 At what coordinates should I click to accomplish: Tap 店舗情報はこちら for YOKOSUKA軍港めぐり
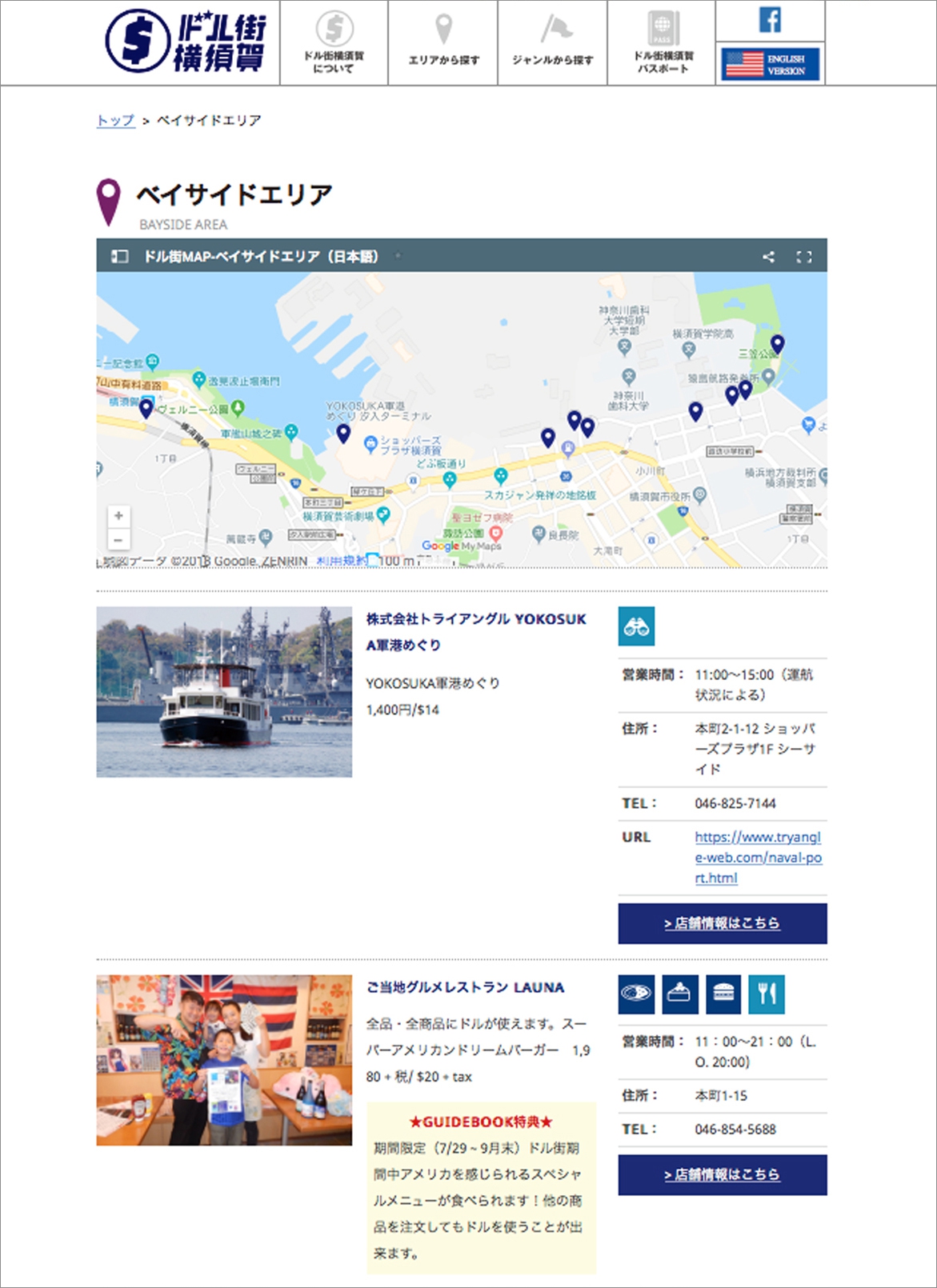click(x=722, y=923)
